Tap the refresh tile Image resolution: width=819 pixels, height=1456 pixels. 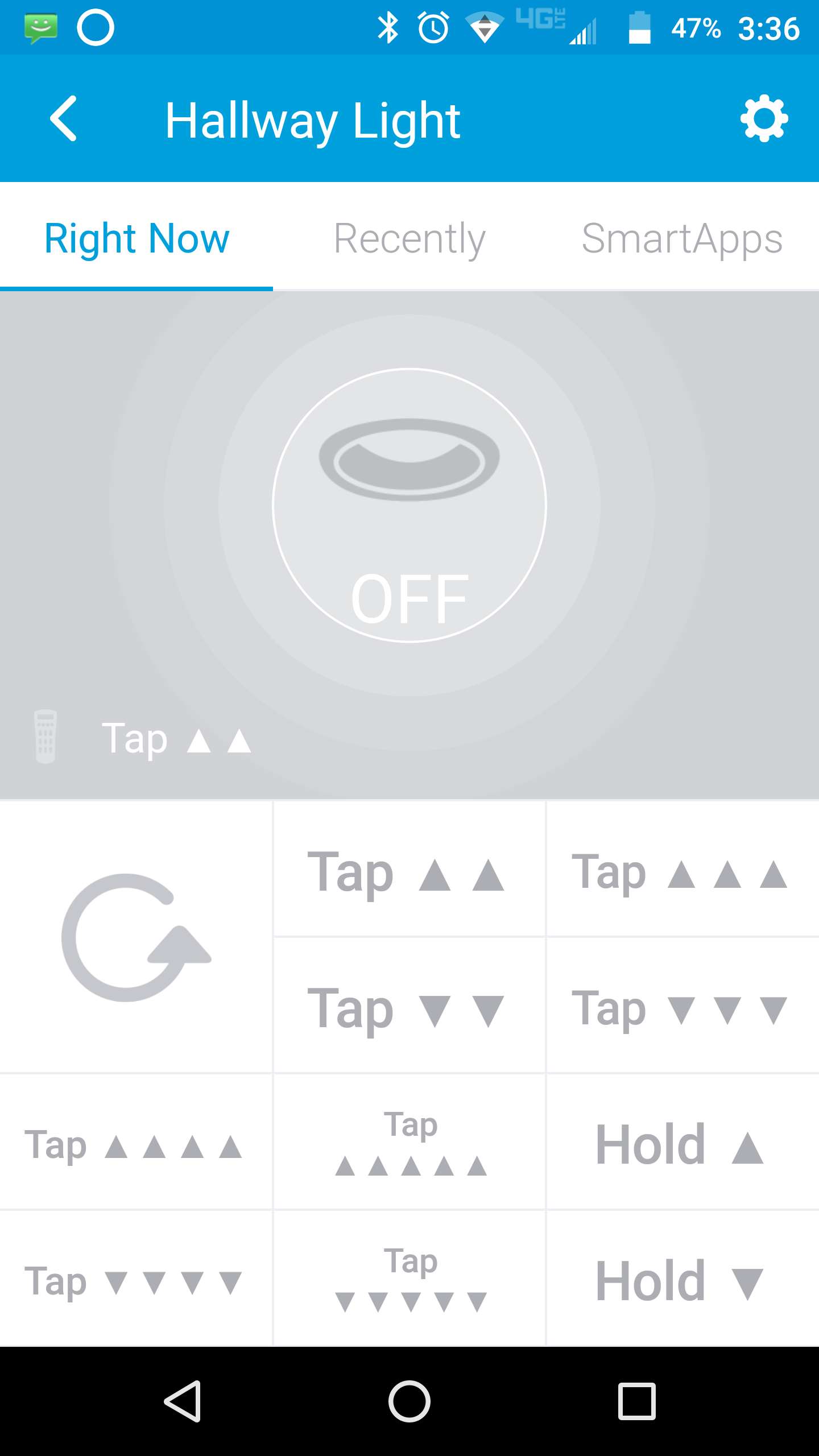click(135, 937)
